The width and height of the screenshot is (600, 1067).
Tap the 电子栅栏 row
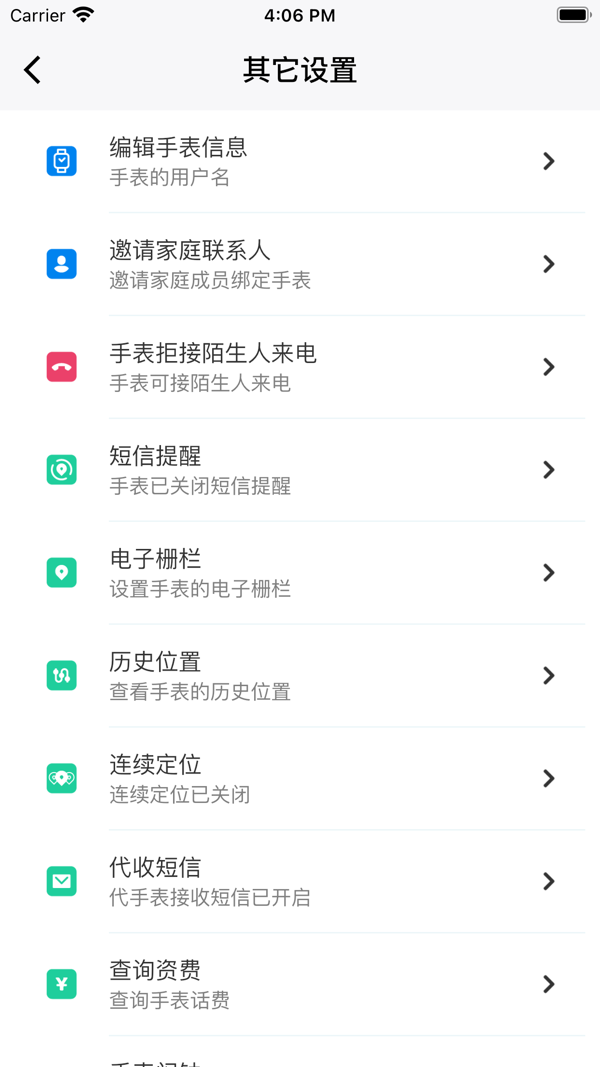pyautogui.click(x=300, y=573)
